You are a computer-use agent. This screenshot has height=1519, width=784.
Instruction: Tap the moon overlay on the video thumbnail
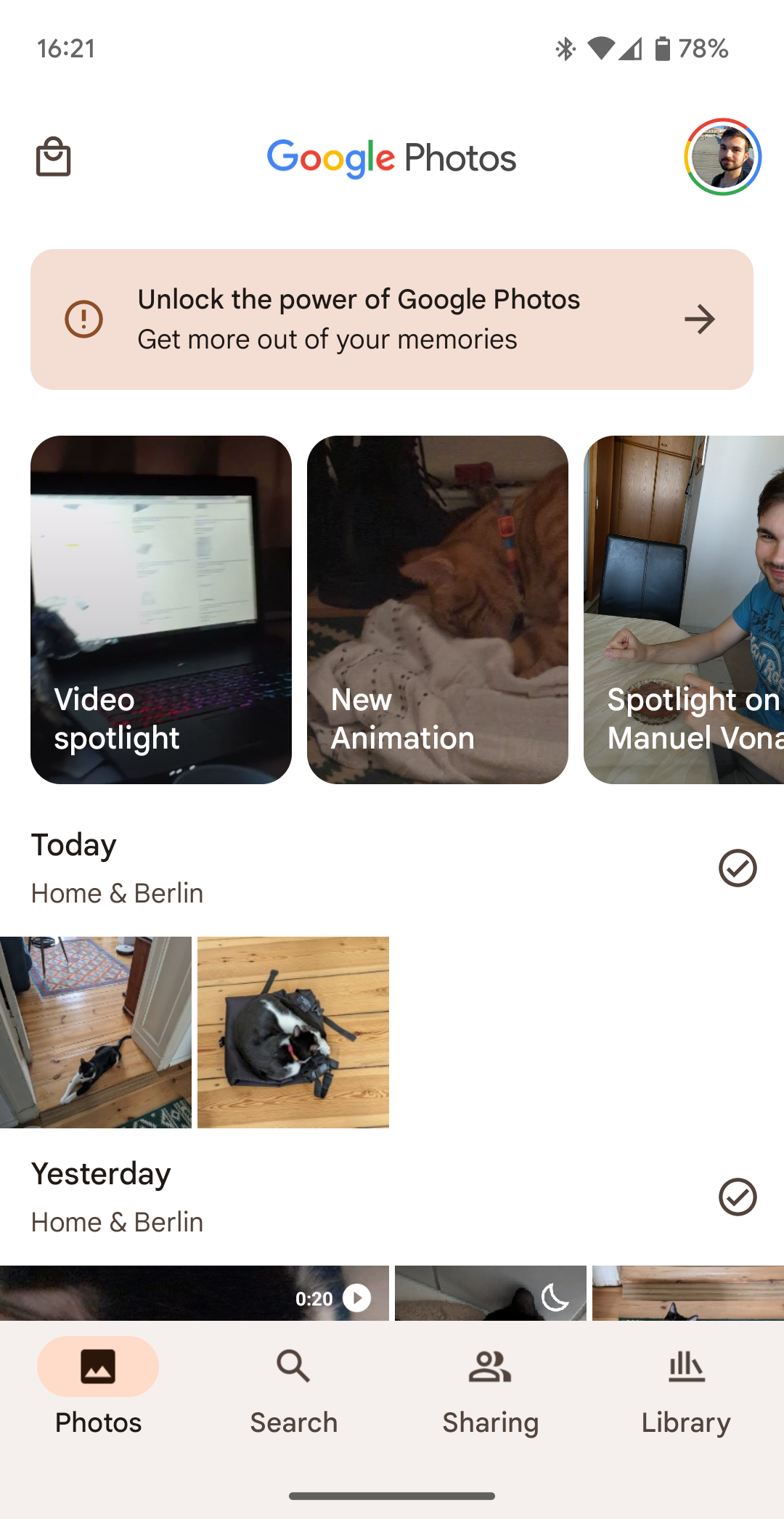click(x=556, y=1297)
